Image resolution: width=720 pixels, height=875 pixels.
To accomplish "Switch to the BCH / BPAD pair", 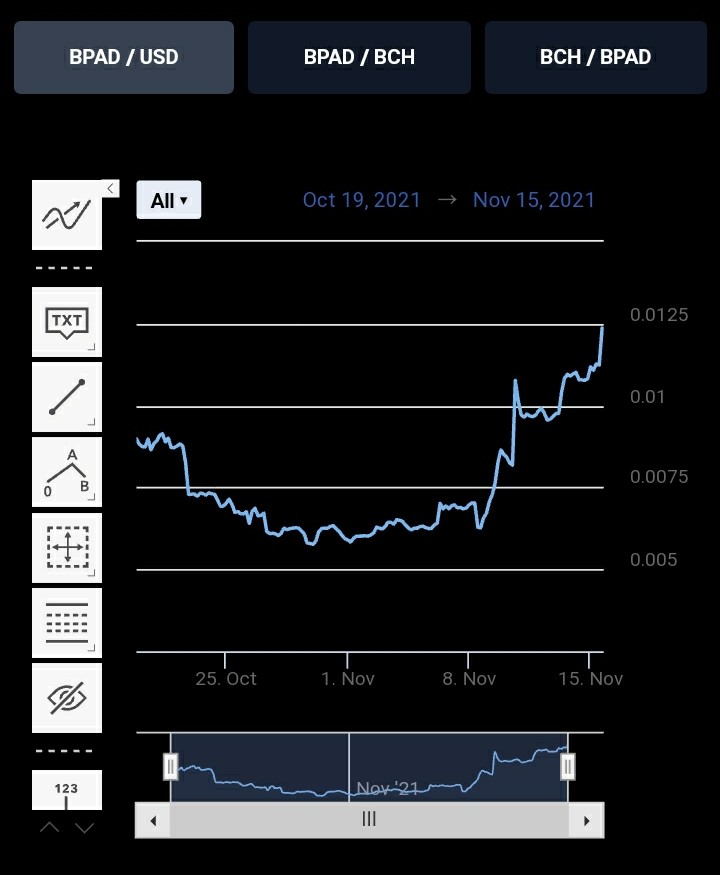I will 596,57.
